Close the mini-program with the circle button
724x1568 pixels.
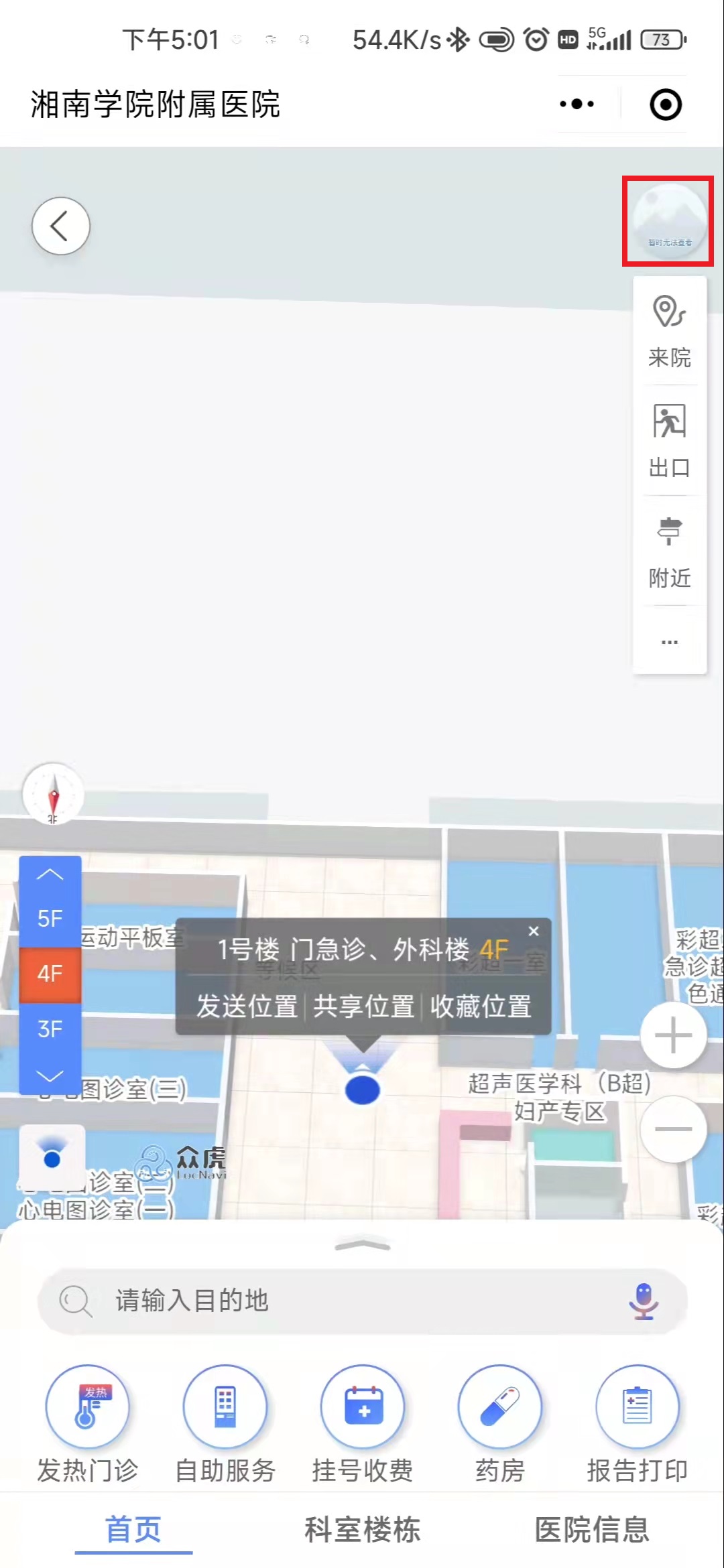tap(666, 105)
